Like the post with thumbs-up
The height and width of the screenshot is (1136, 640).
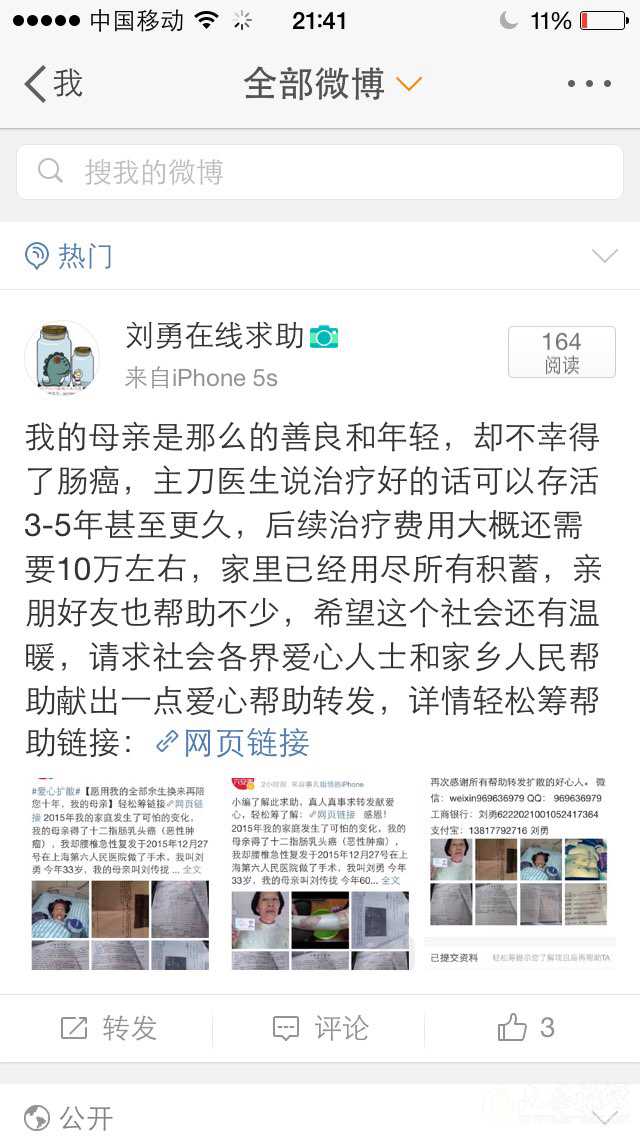pyautogui.click(x=526, y=1028)
